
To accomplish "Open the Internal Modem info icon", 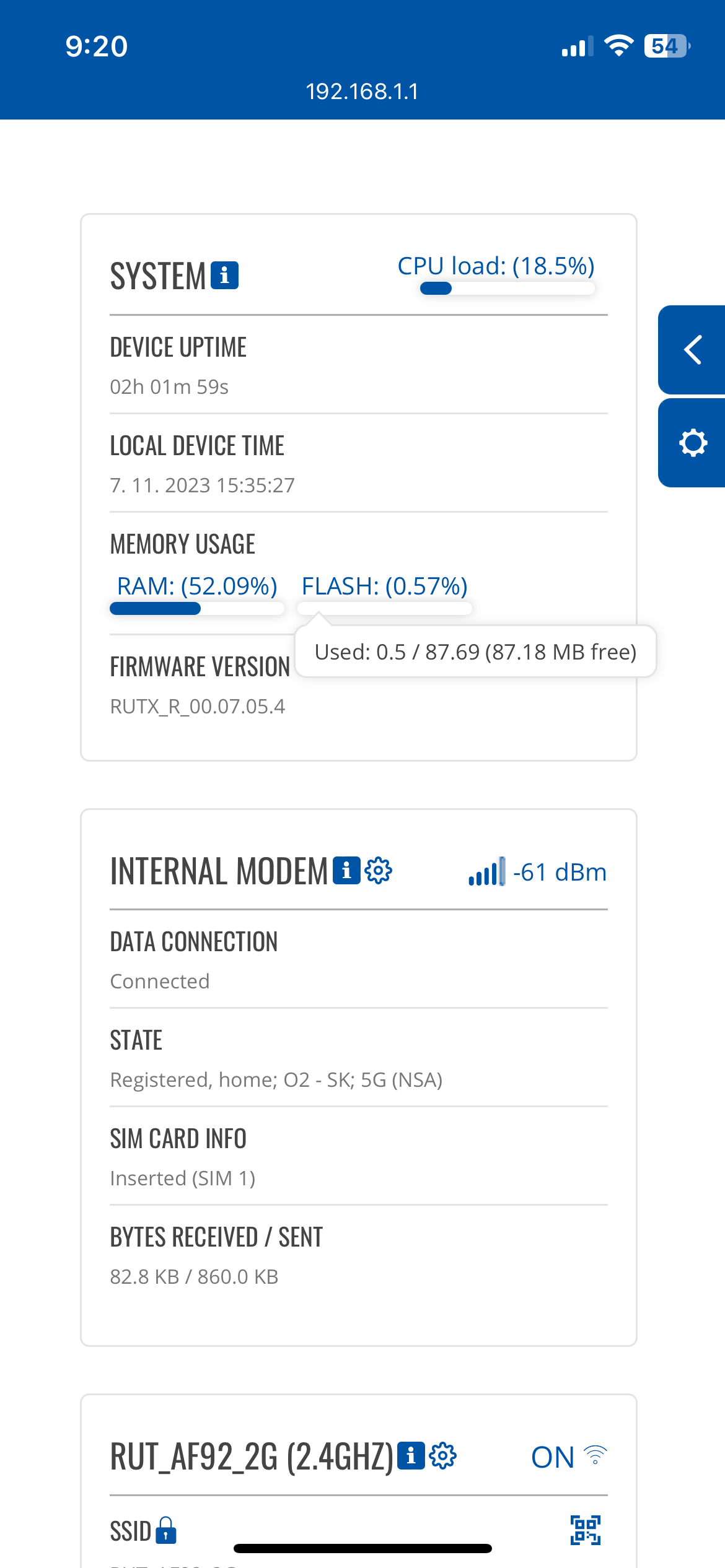I will (x=346, y=871).
